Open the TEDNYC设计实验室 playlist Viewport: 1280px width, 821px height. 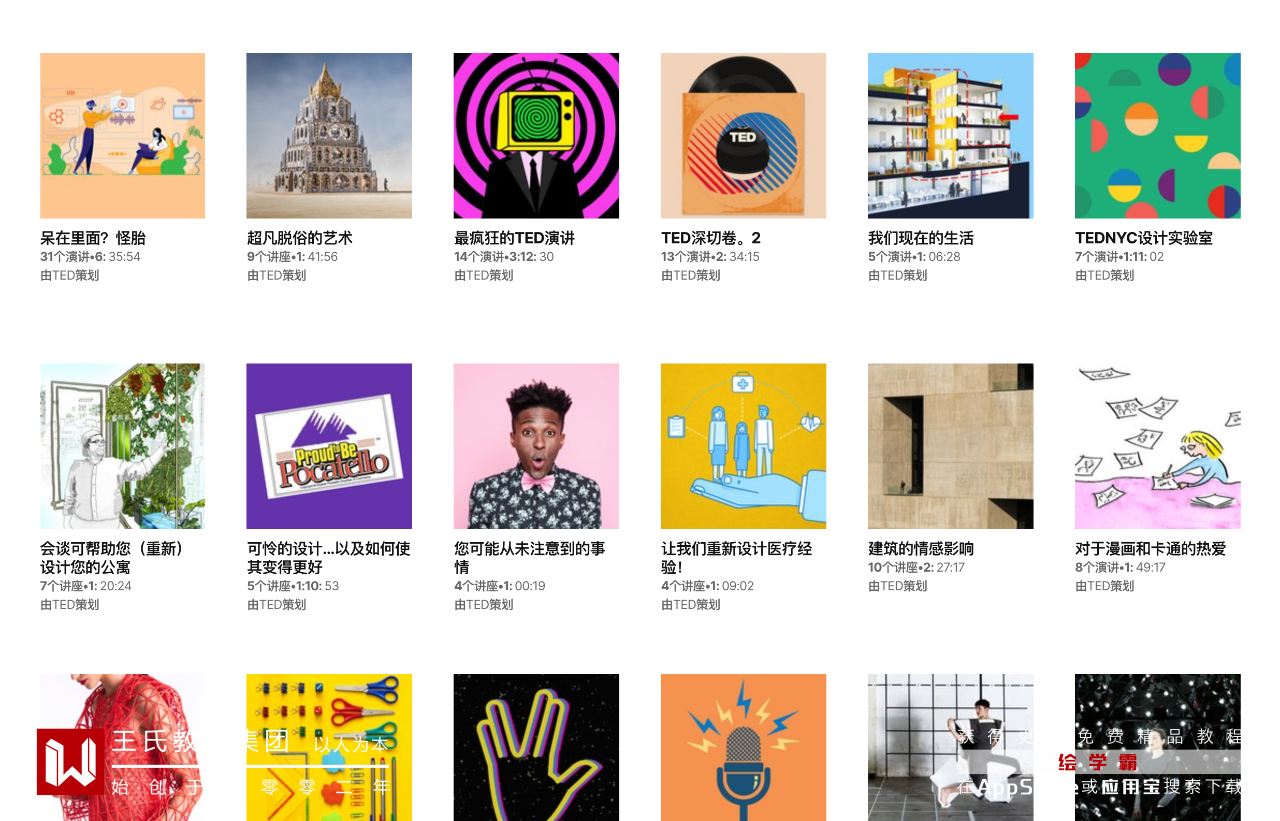point(1157,136)
